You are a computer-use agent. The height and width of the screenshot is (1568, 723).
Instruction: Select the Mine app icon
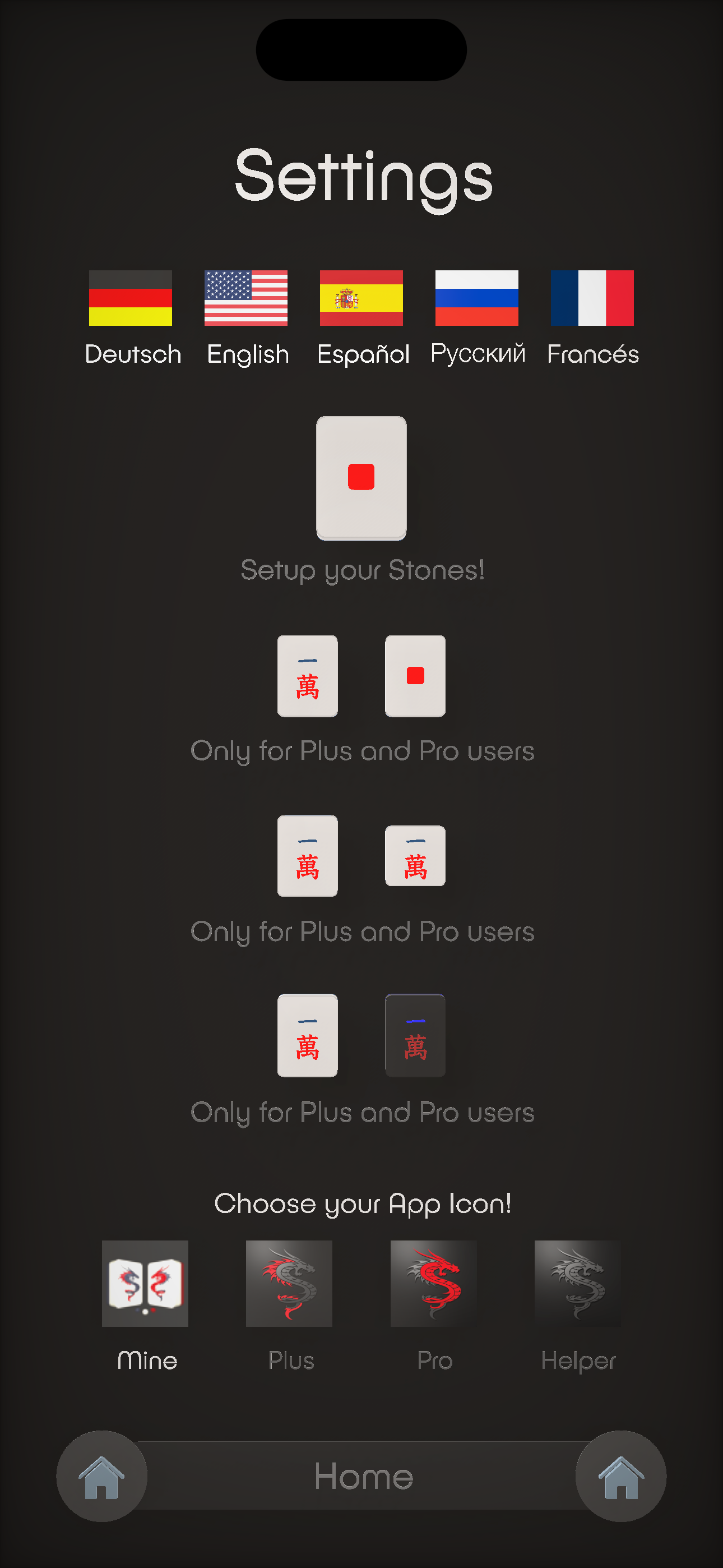tap(145, 1283)
